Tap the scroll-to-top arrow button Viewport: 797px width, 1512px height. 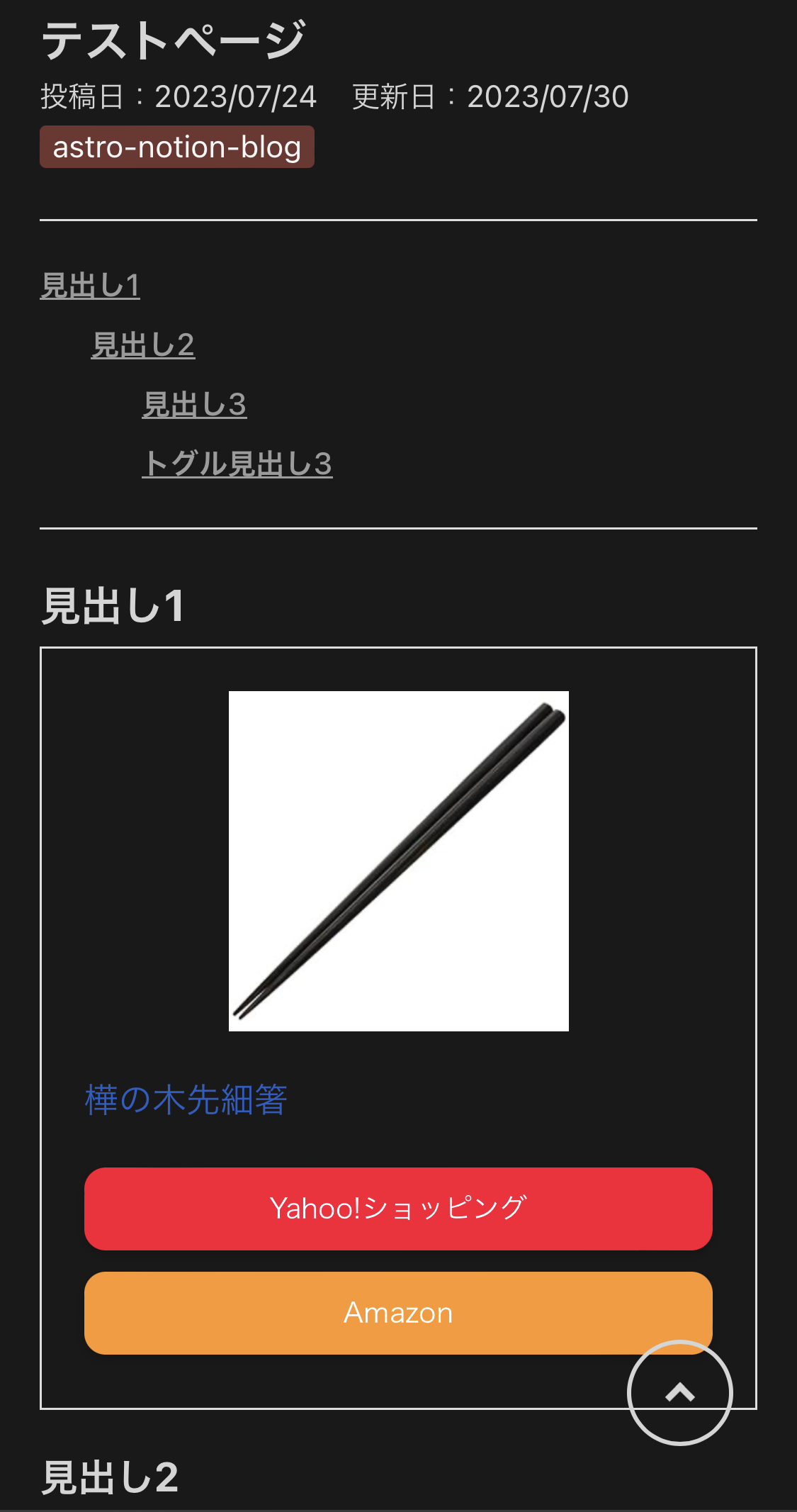click(x=679, y=1392)
